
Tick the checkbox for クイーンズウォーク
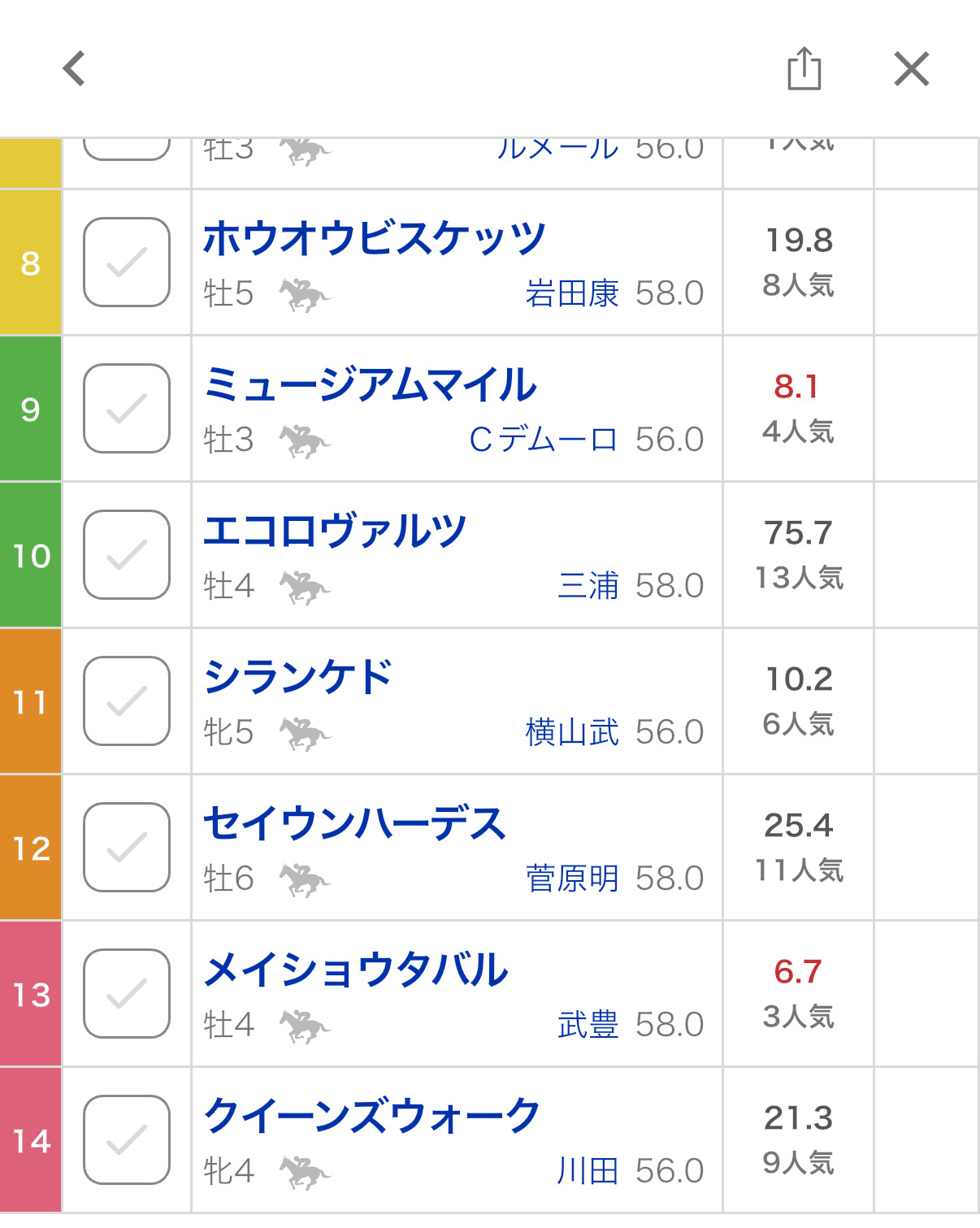(x=127, y=1139)
